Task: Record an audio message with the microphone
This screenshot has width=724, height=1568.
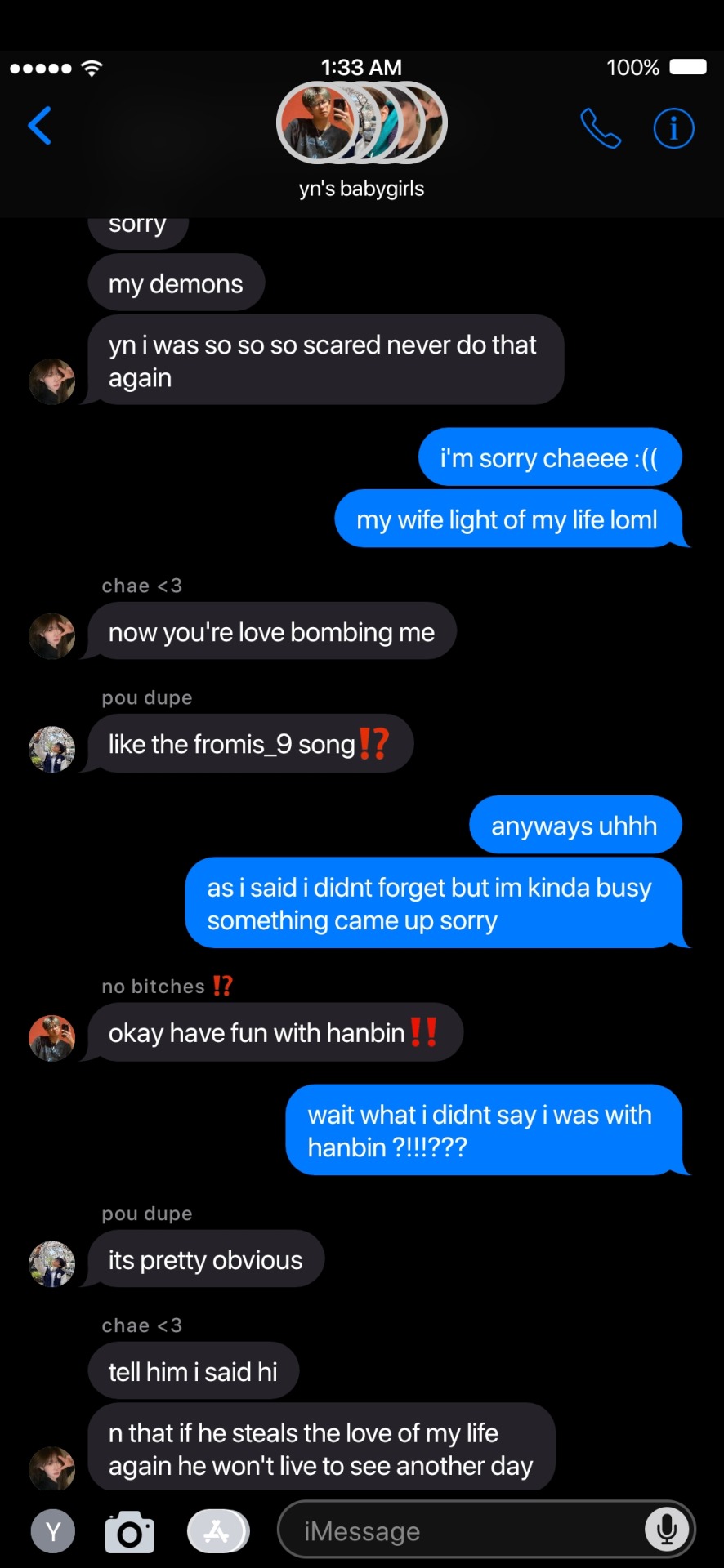Action: [666, 1530]
